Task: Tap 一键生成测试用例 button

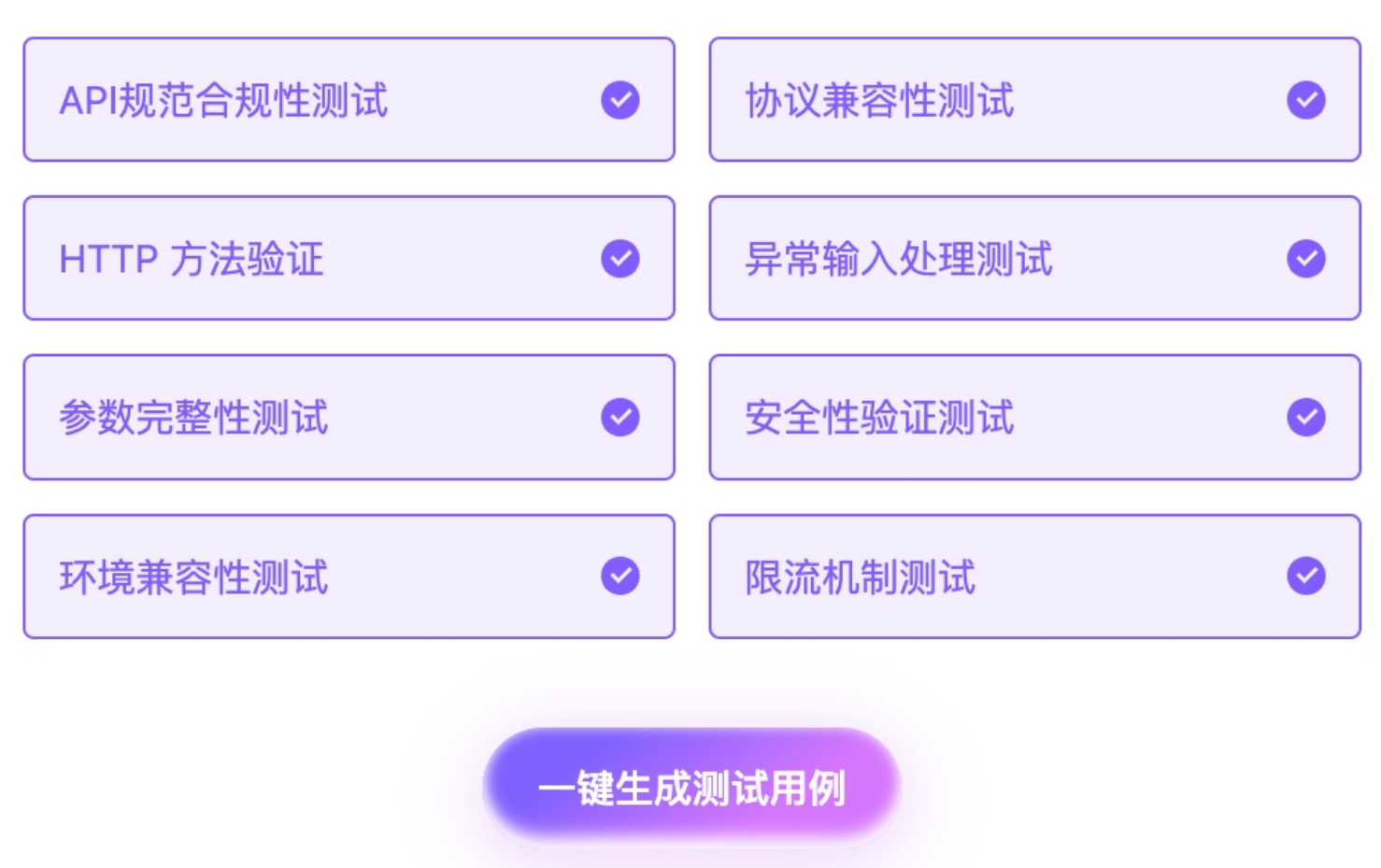Action: [691, 788]
